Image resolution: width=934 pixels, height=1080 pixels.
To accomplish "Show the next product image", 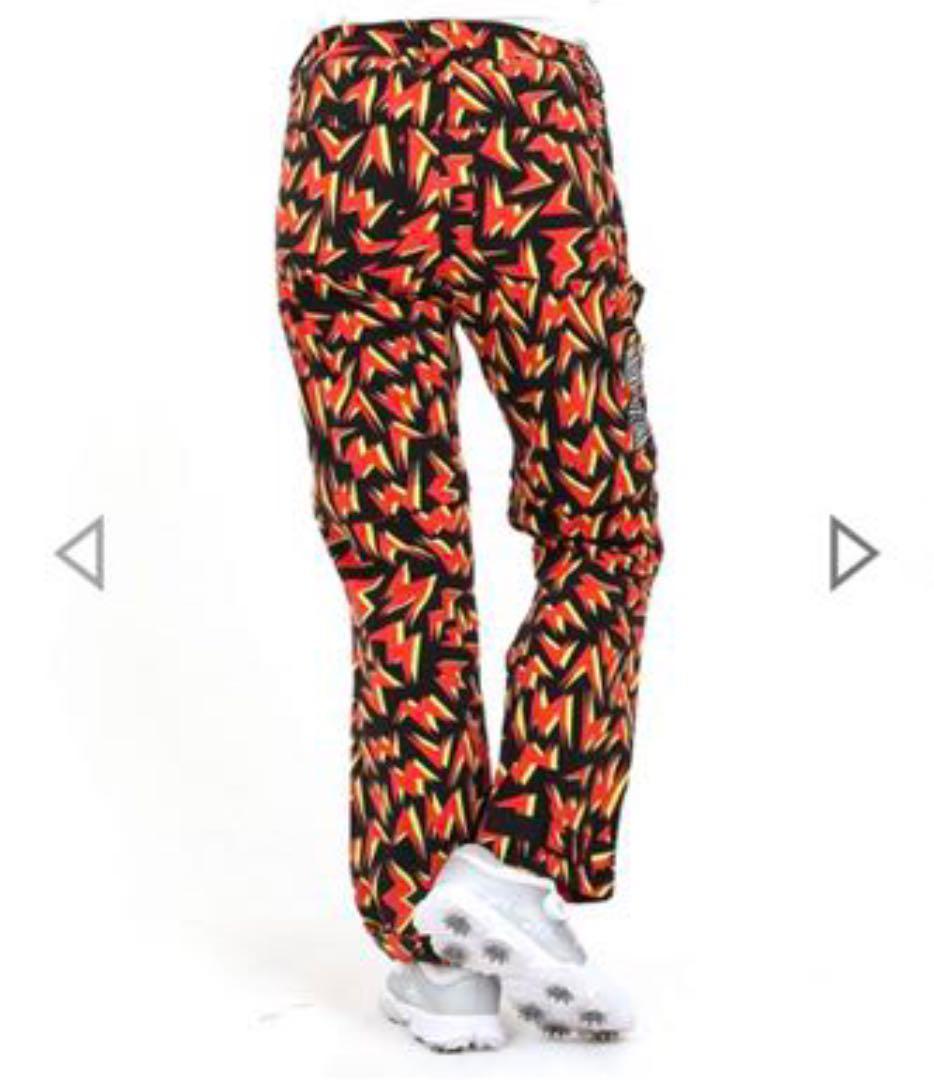I will coord(852,552).
